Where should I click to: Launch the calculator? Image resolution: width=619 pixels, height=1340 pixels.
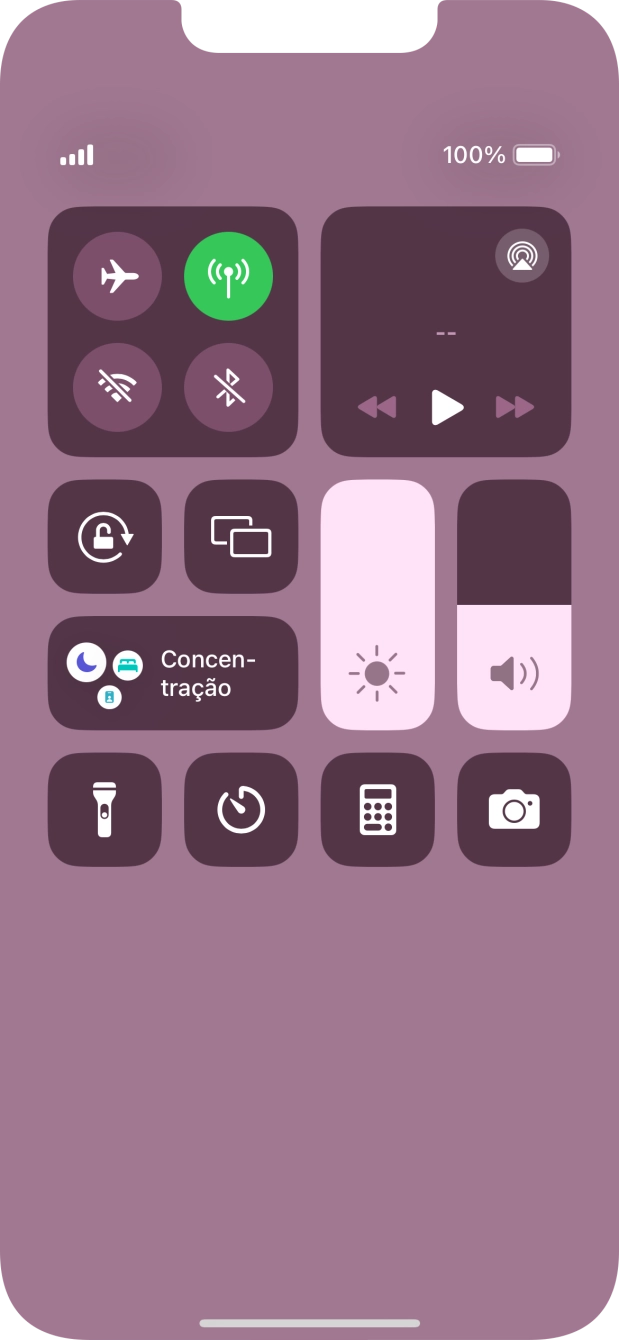click(x=377, y=809)
